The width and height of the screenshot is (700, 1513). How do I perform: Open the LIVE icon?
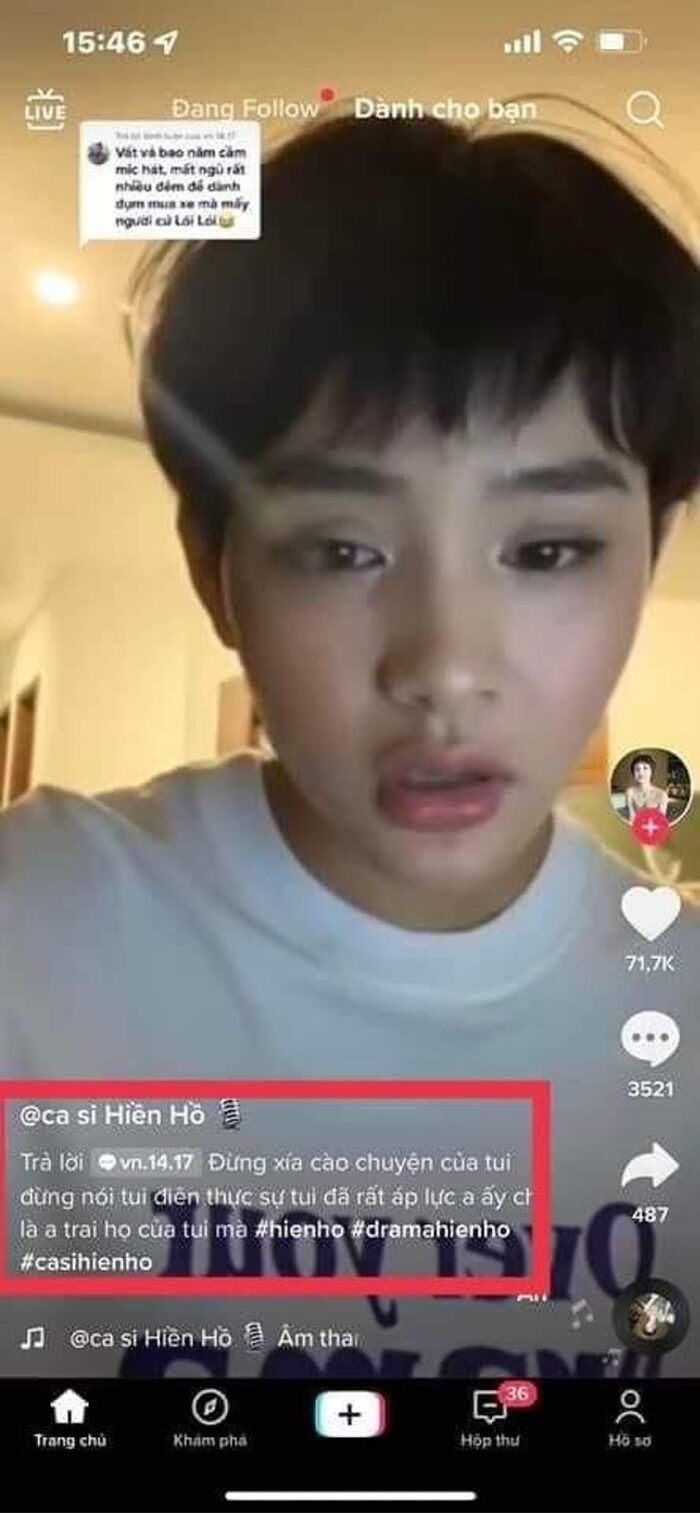[45, 110]
